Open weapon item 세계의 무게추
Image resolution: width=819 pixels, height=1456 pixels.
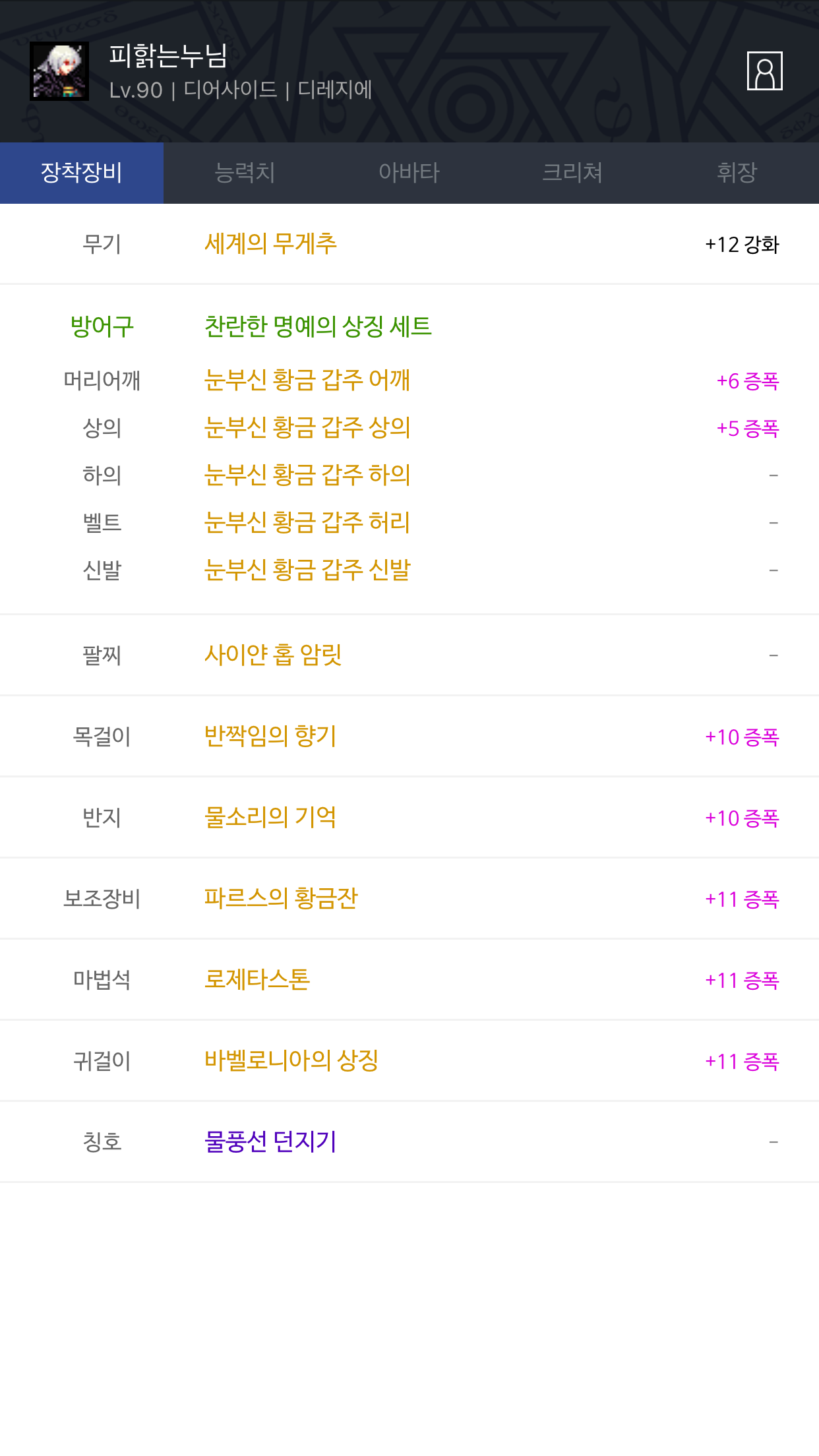(270, 244)
